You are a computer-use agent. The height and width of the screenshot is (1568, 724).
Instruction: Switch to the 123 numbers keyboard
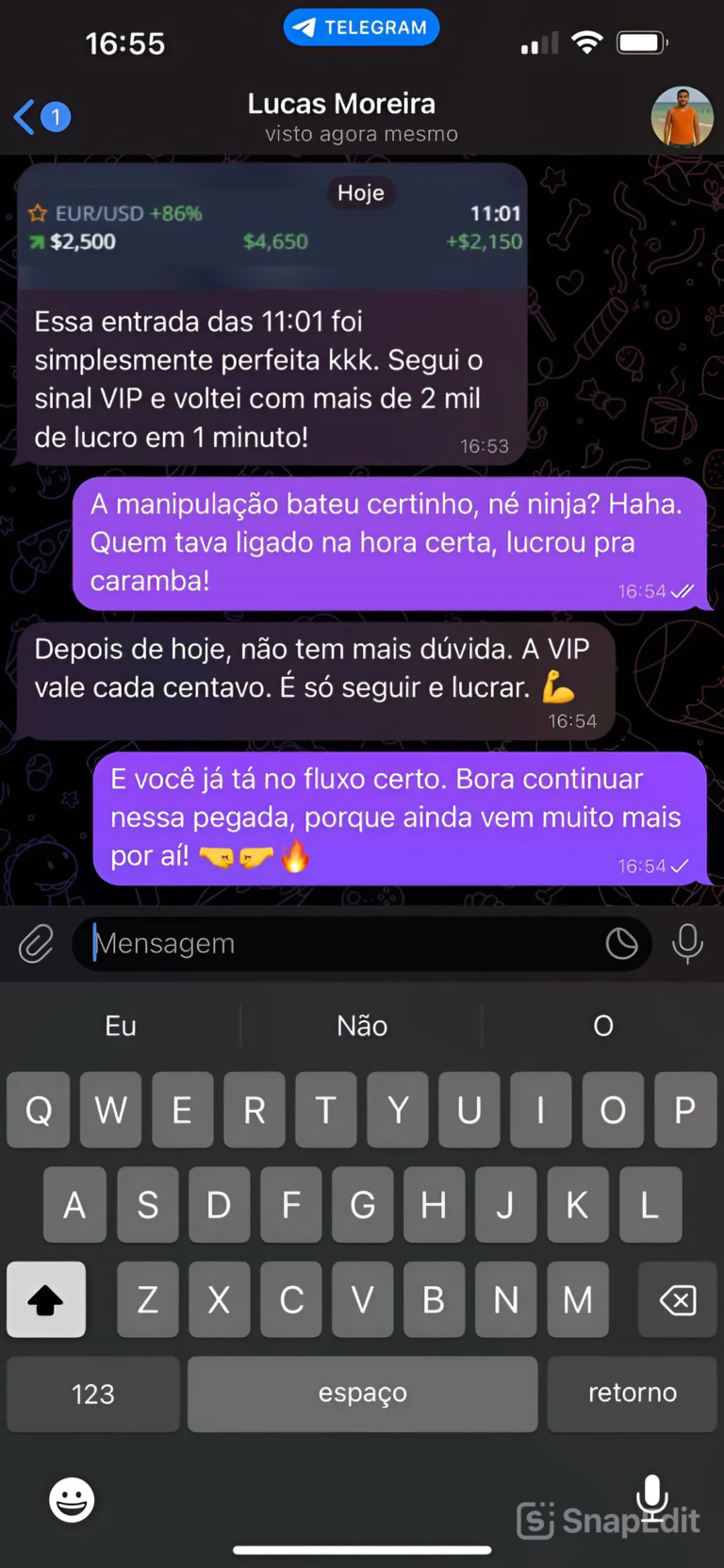pyautogui.click(x=92, y=1394)
